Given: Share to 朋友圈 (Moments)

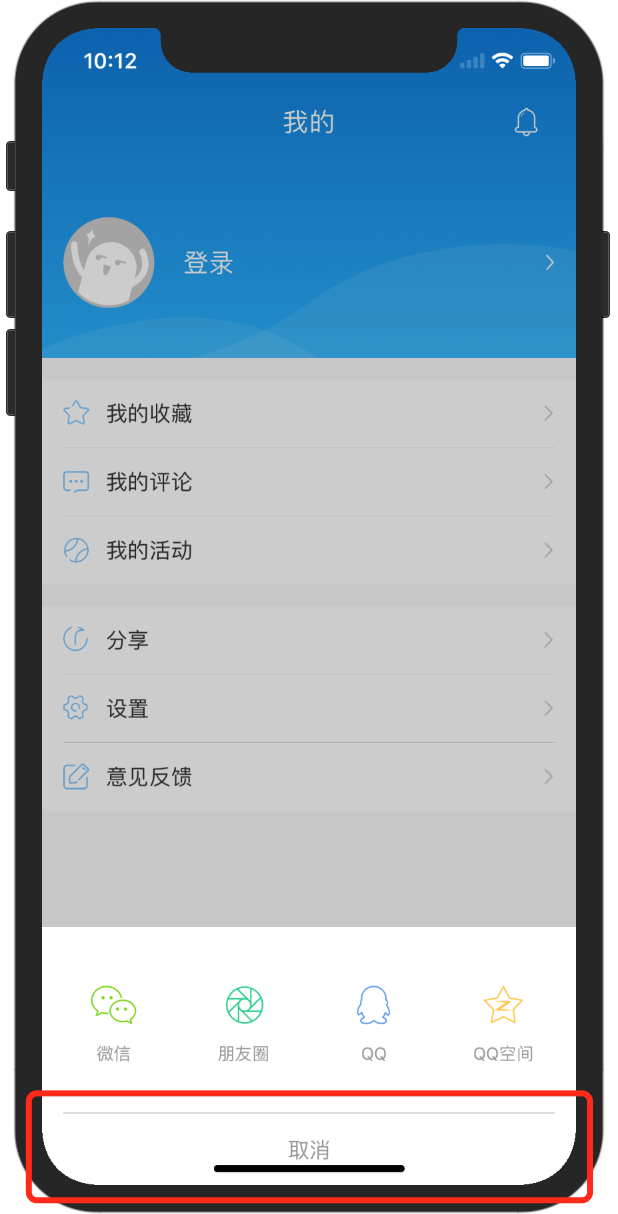Looking at the screenshot, I should (x=244, y=1021).
